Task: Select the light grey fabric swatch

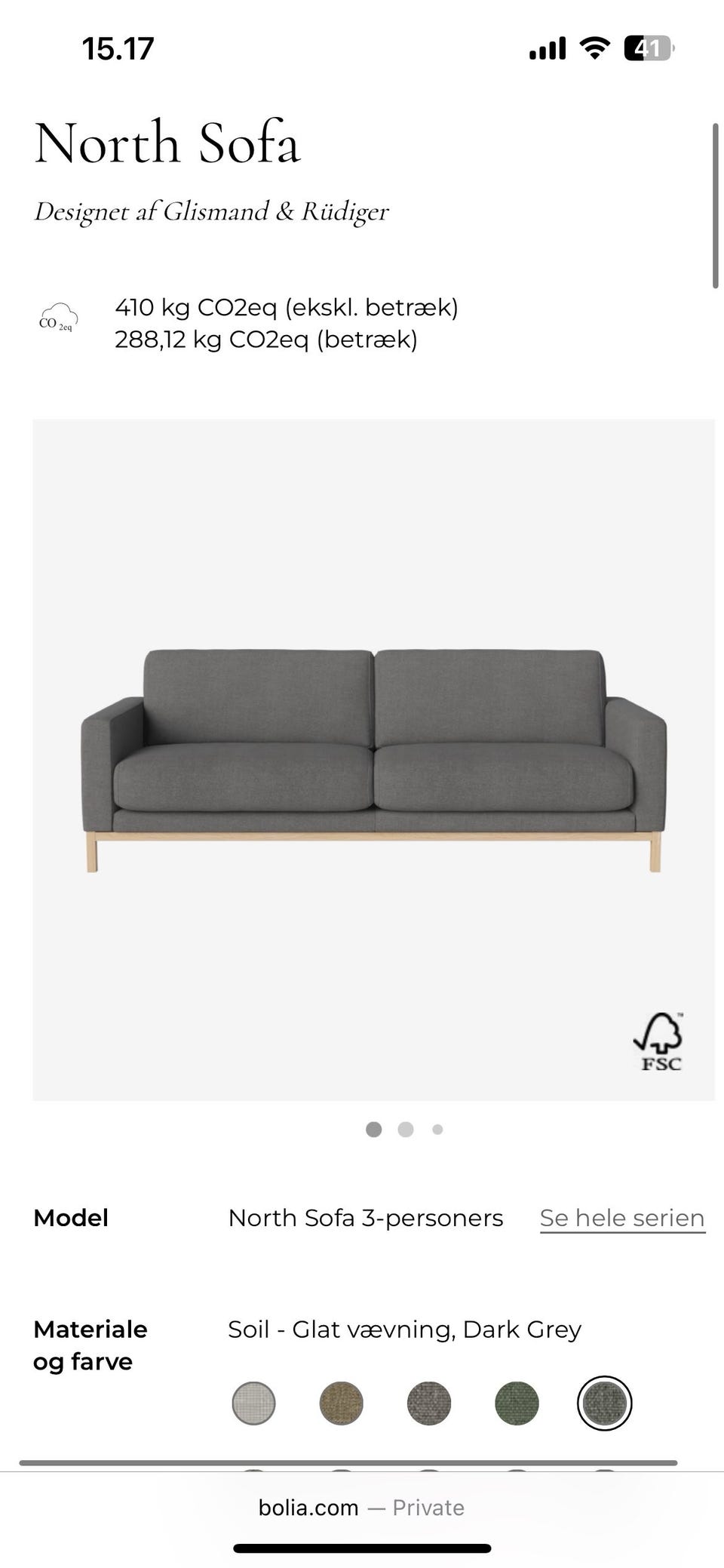Action: [253, 1404]
